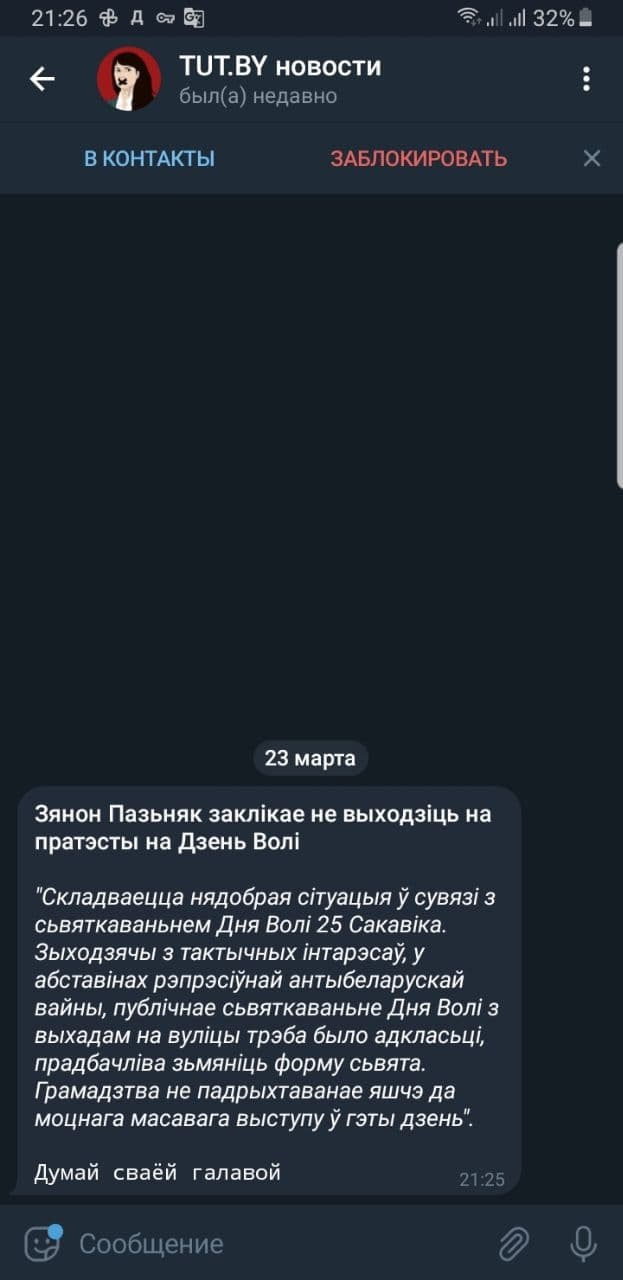Open the sticker and emoji panel
The image size is (623, 1280).
point(42,1243)
